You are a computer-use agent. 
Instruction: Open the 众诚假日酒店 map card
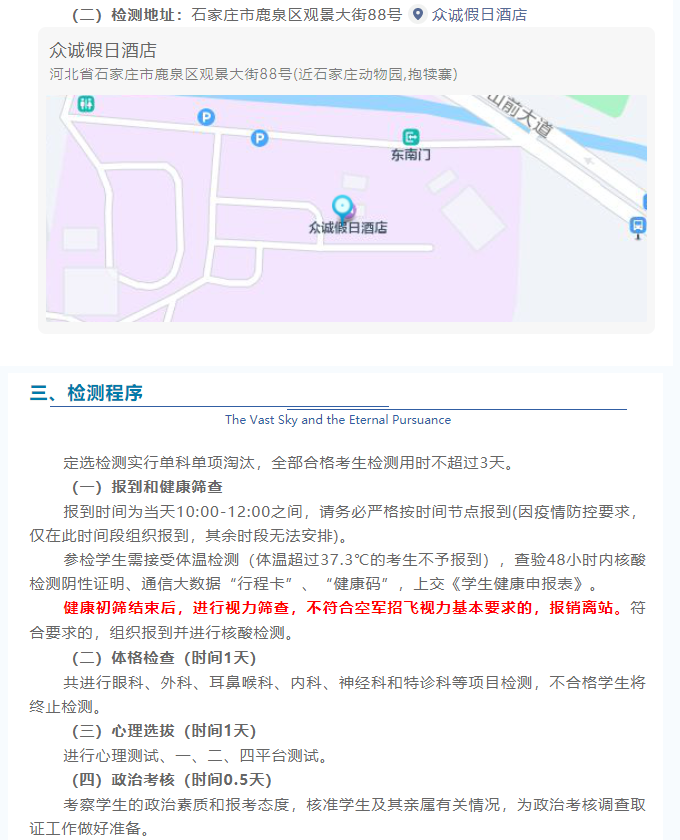click(345, 180)
